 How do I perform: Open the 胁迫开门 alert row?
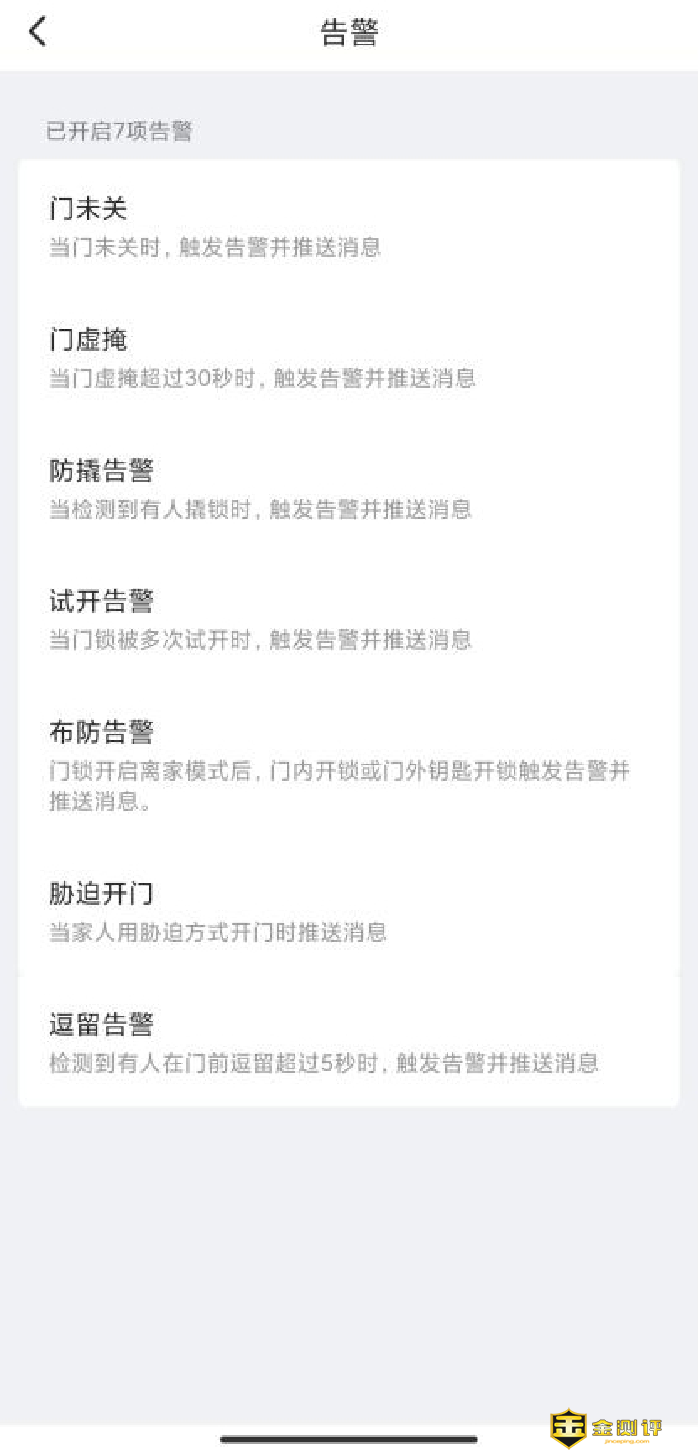pos(348,912)
